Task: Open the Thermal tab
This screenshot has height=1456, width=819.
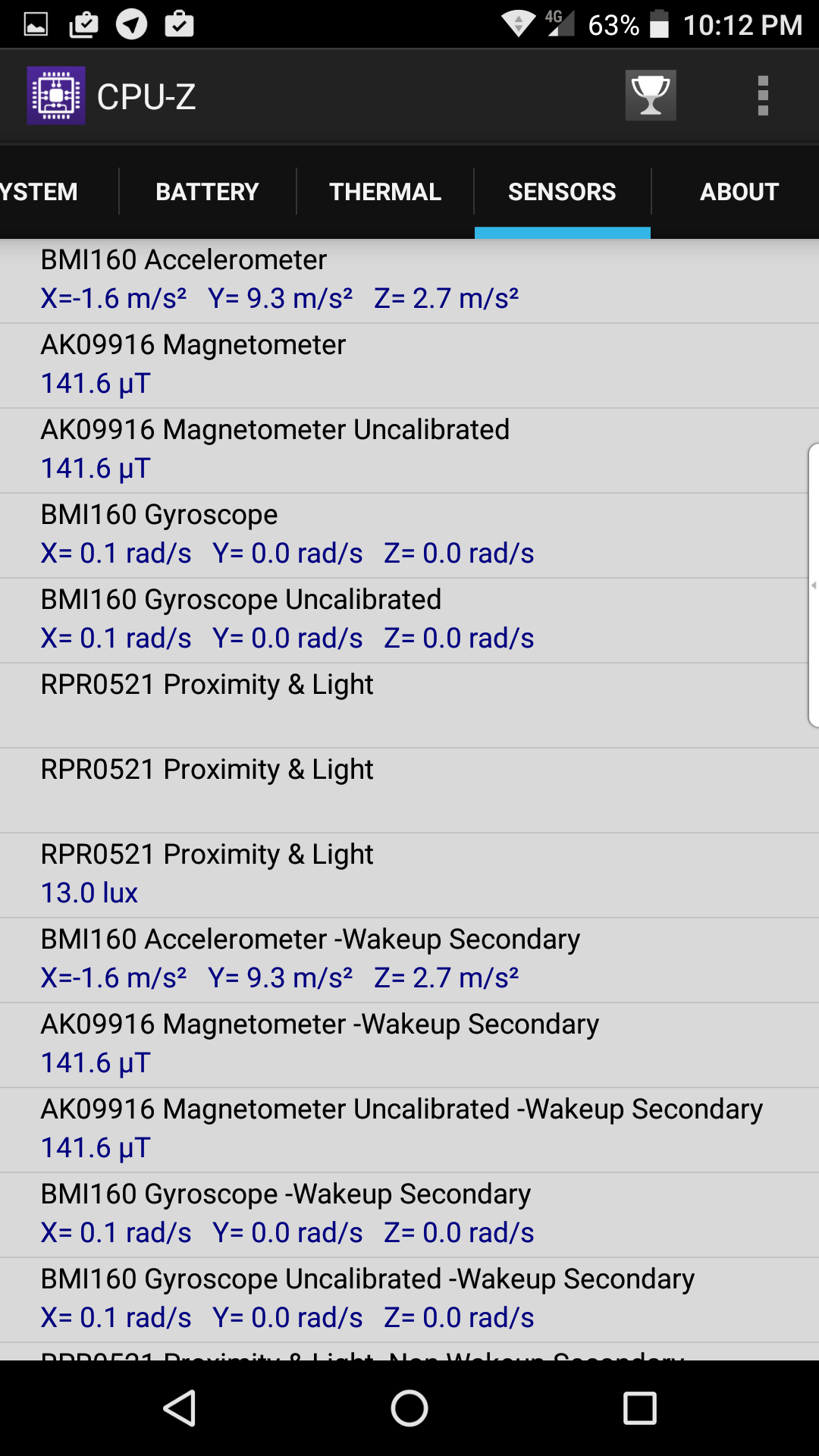Action: tap(385, 192)
